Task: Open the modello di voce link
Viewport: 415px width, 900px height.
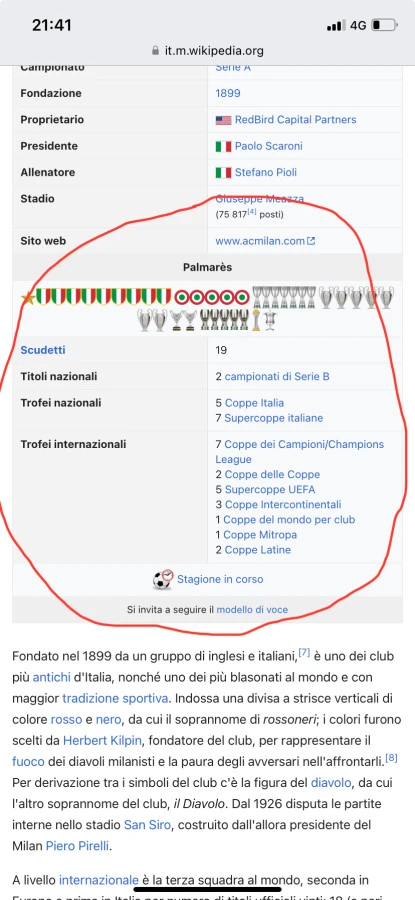Action: (x=252, y=610)
